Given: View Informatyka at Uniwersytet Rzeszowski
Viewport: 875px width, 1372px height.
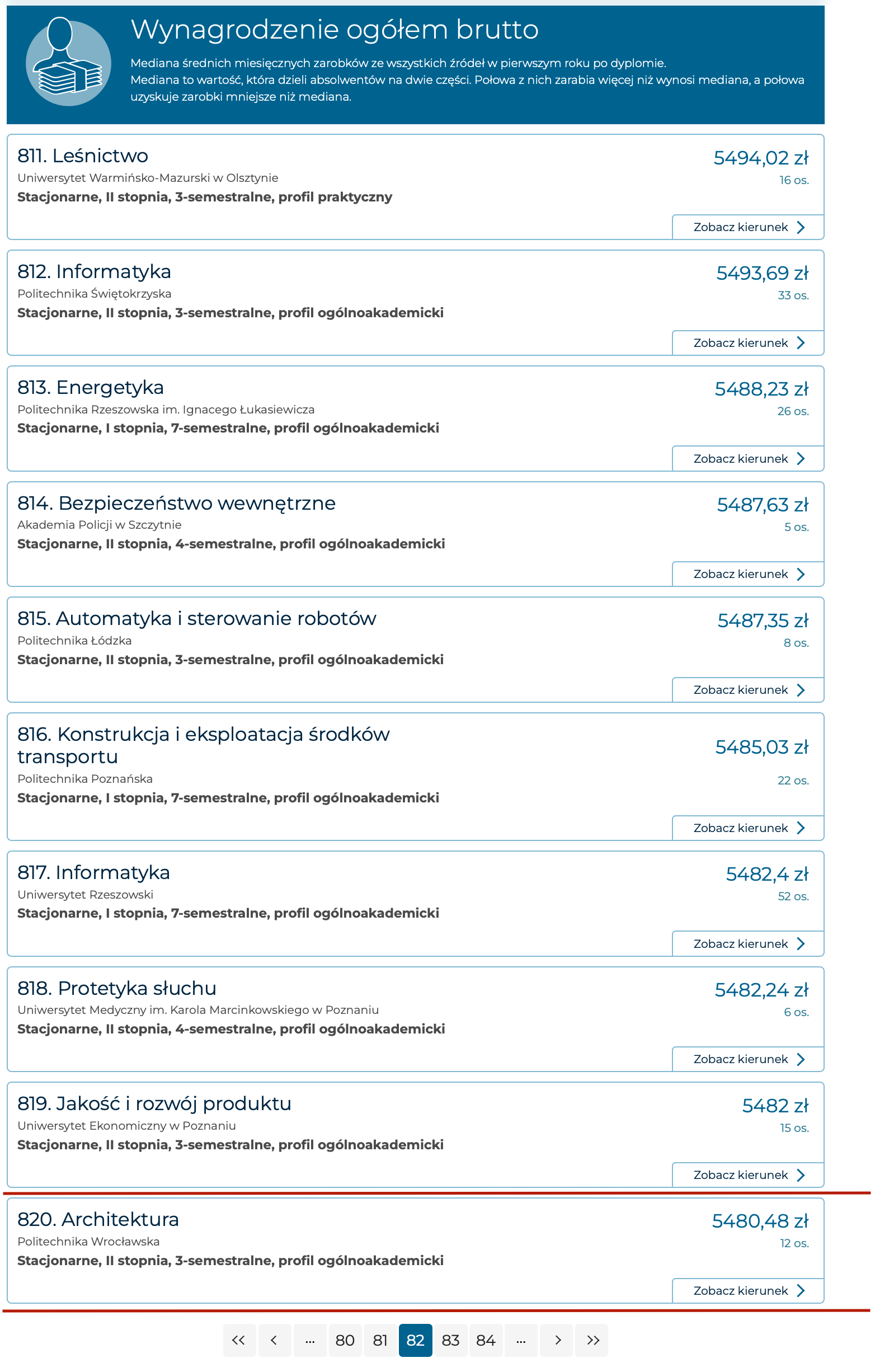Looking at the screenshot, I should click(x=748, y=944).
